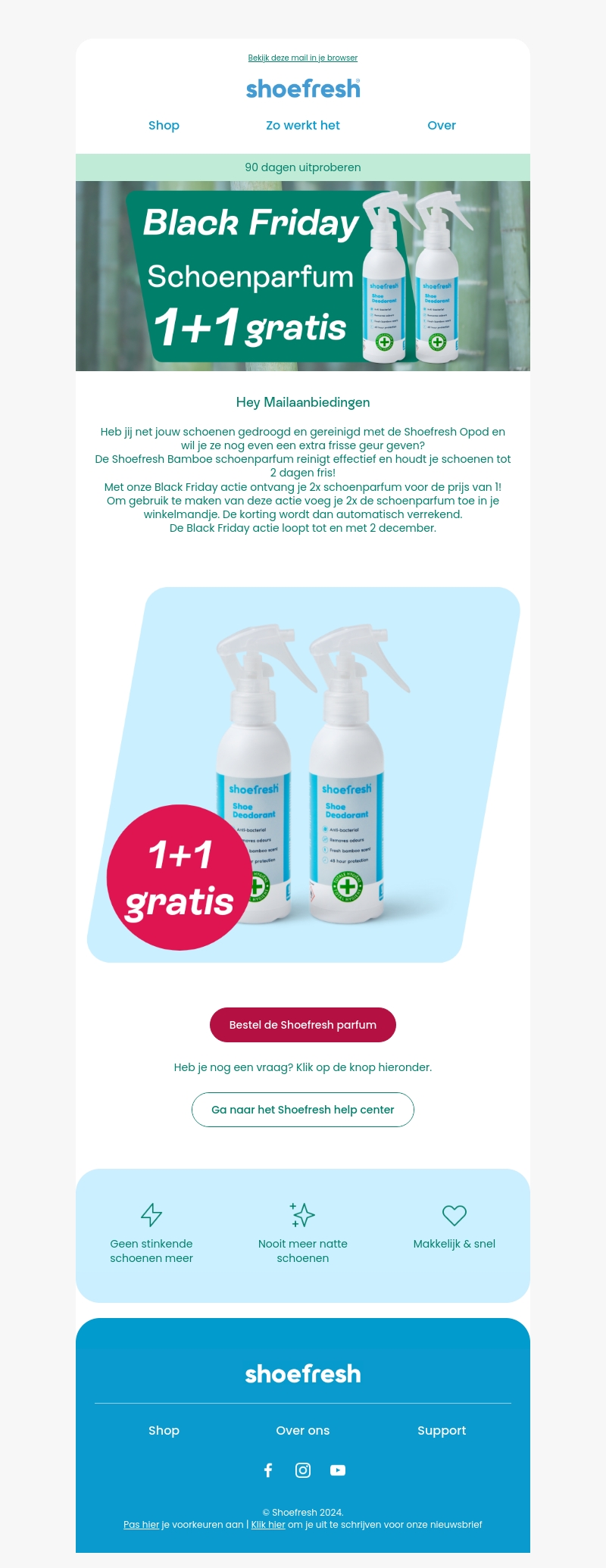Open the Support link in footer
606x1568 pixels.
click(442, 1430)
